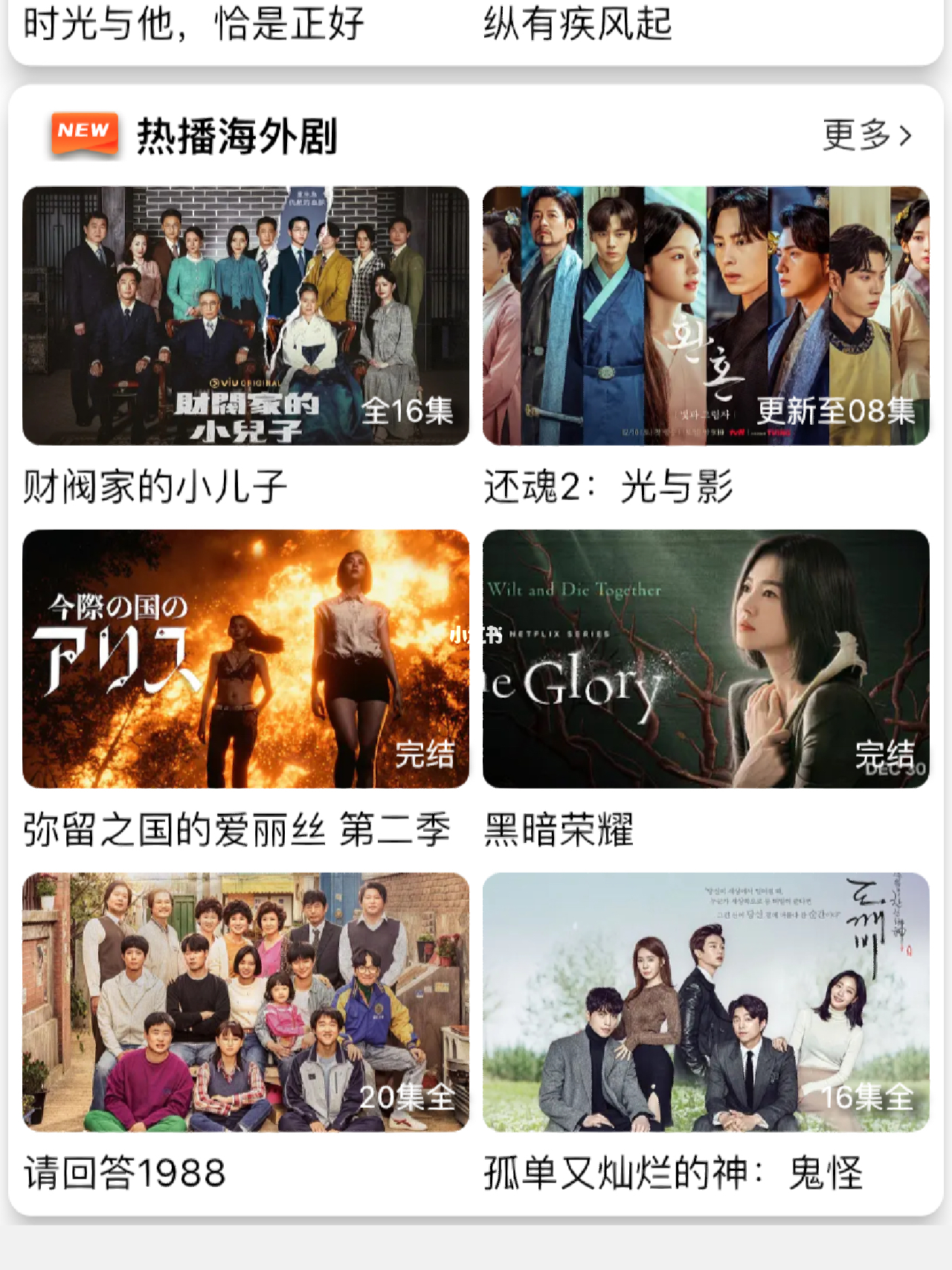Viewport: 952px width, 1270px height.
Task: Open the 财阀家的小儿子 drama card
Action: point(245,316)
